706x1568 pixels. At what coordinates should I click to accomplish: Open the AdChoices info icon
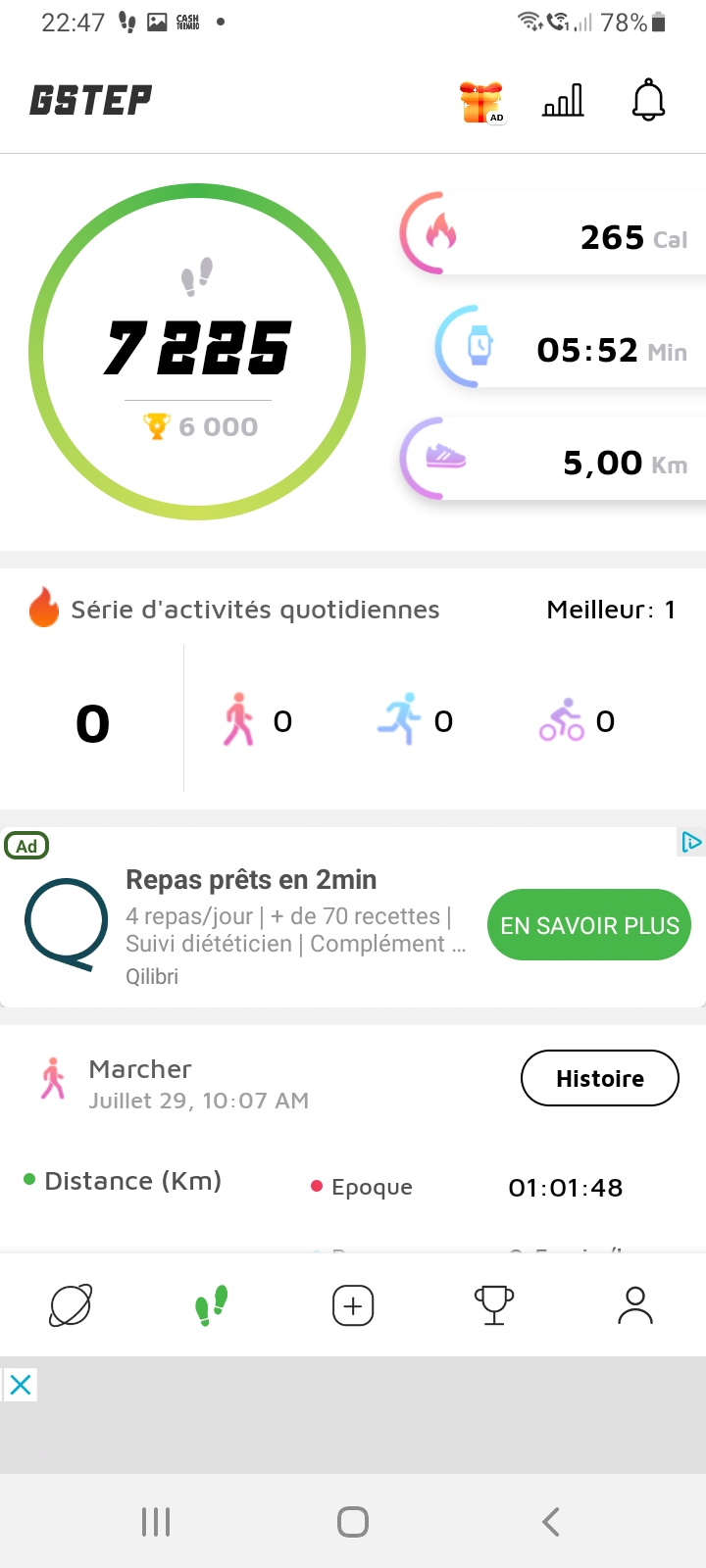[691, 842]
